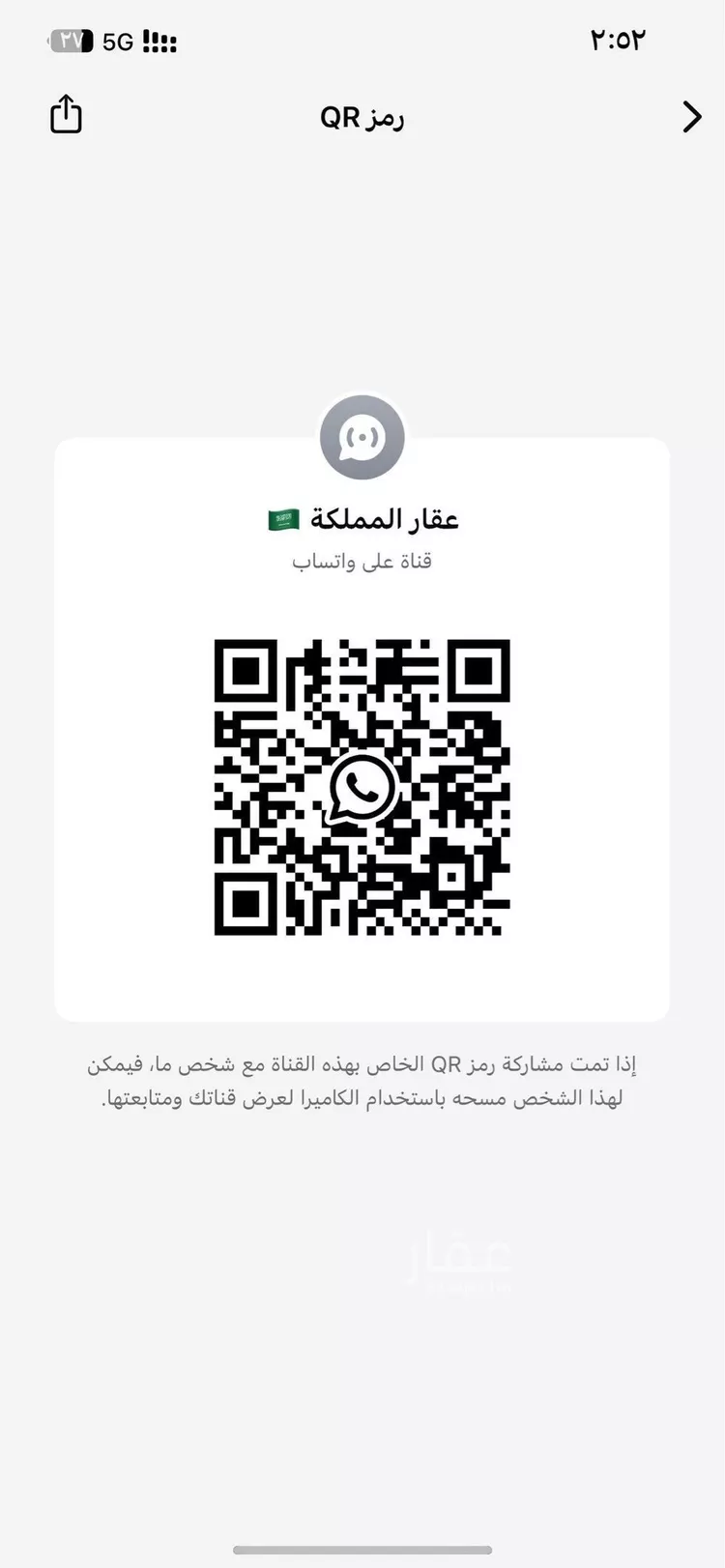Select the رمز QR title in the header
The image size is (725, 1568).
pos(362,116)
